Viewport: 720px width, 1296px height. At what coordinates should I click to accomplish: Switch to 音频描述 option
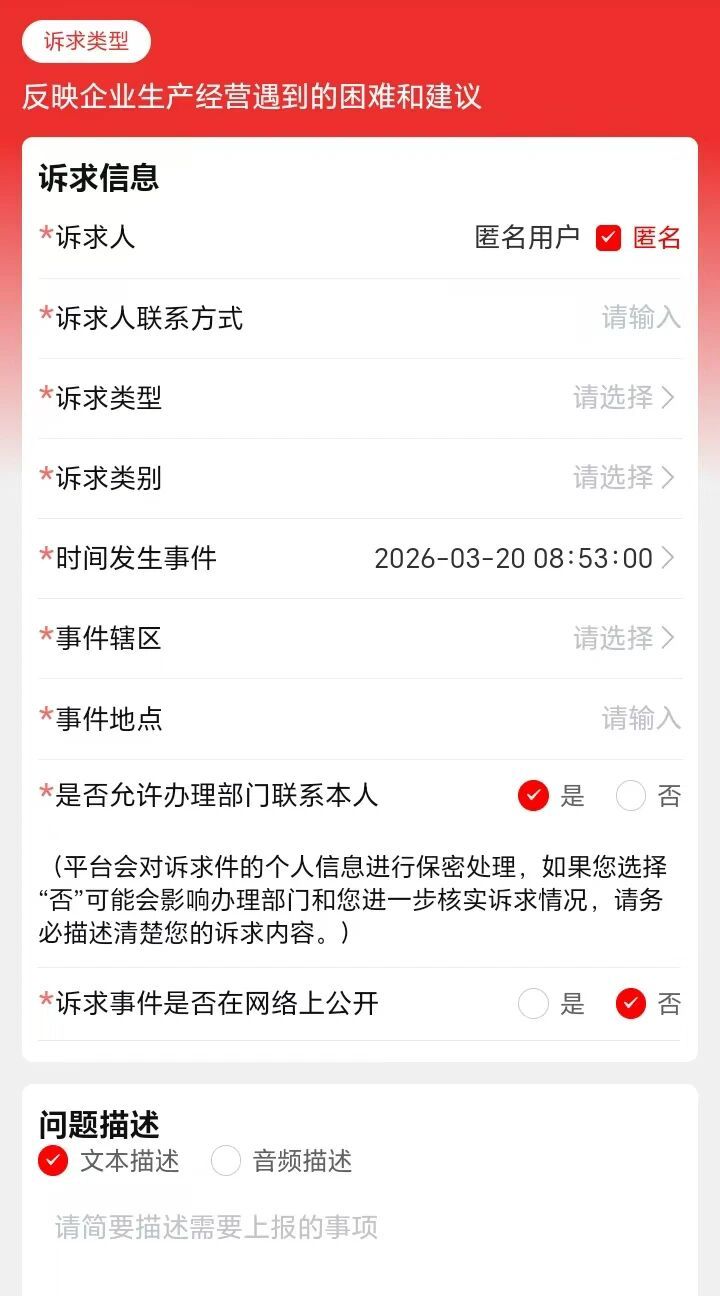point(226,1161)
